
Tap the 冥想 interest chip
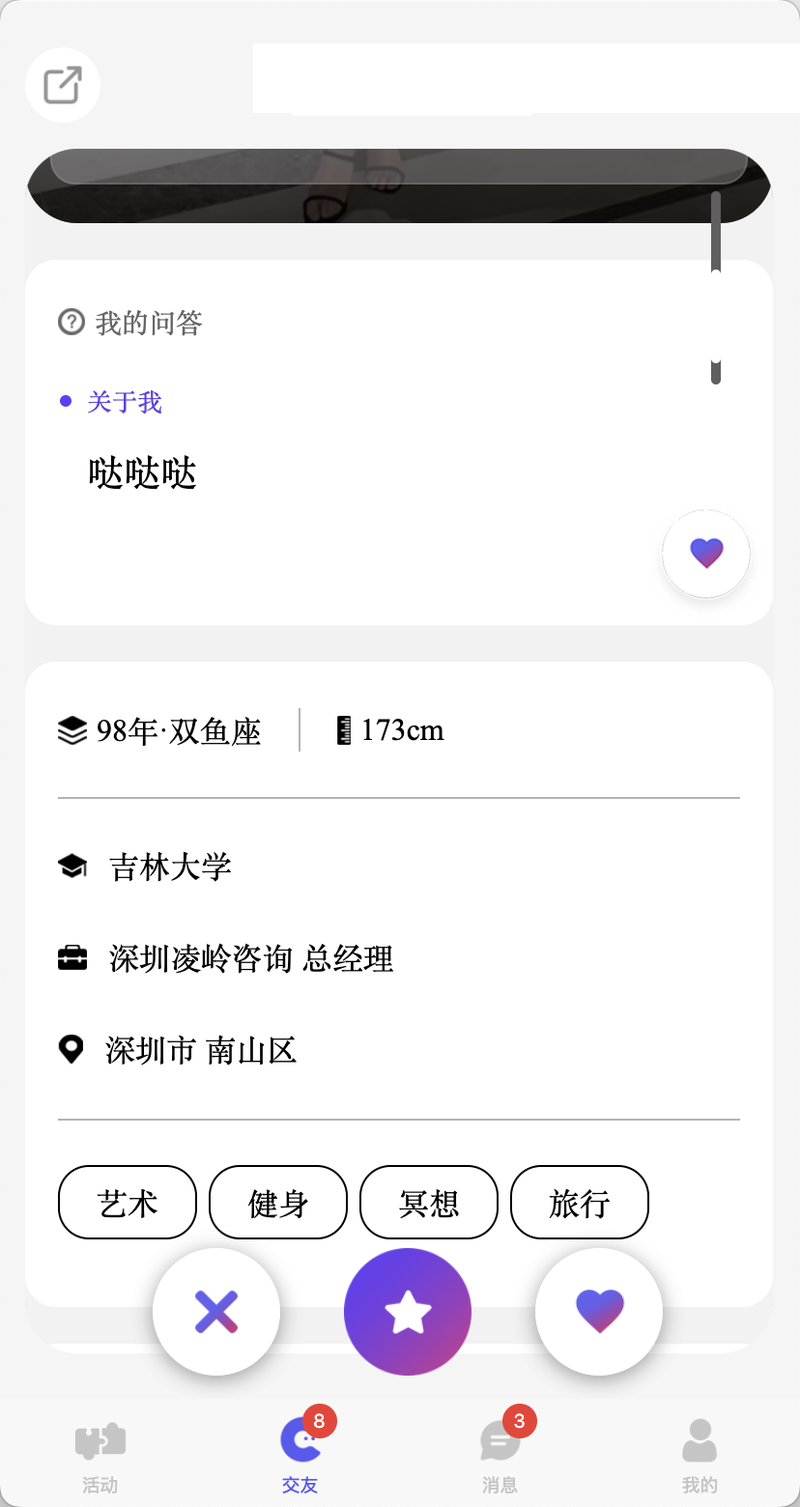tap(429, 1202)
